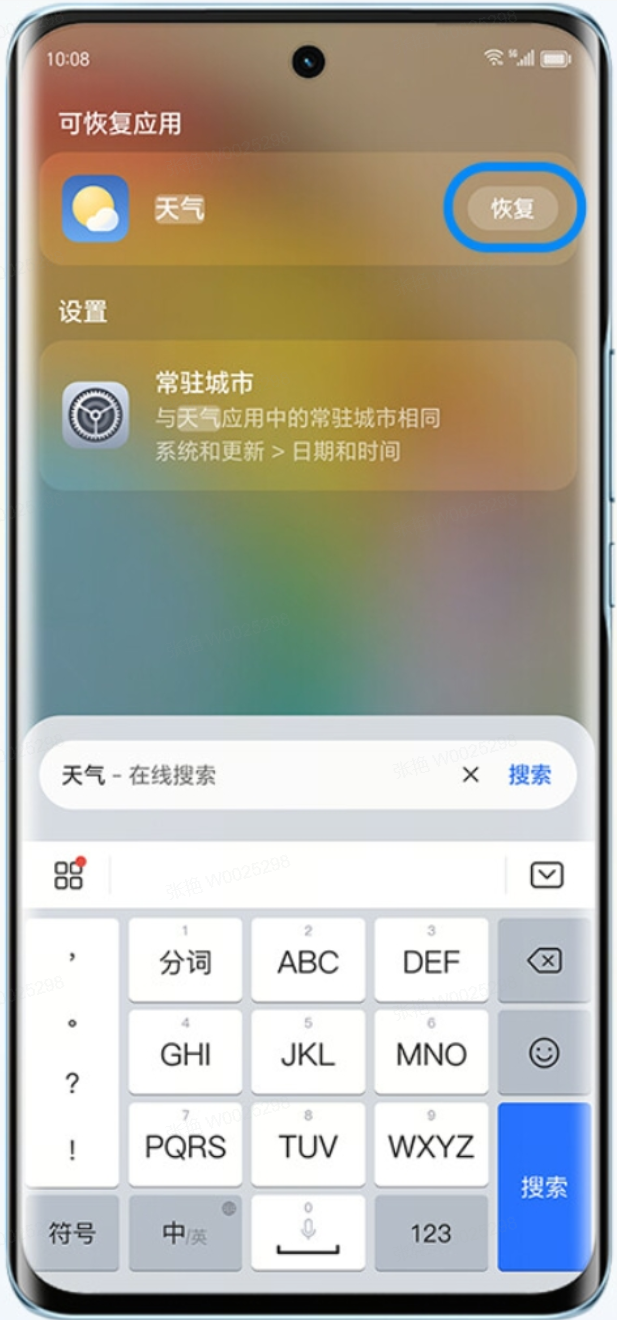Toggle 中/英 input language
The height and width of the screenshot is (1320, 617).
[185, 1233]
